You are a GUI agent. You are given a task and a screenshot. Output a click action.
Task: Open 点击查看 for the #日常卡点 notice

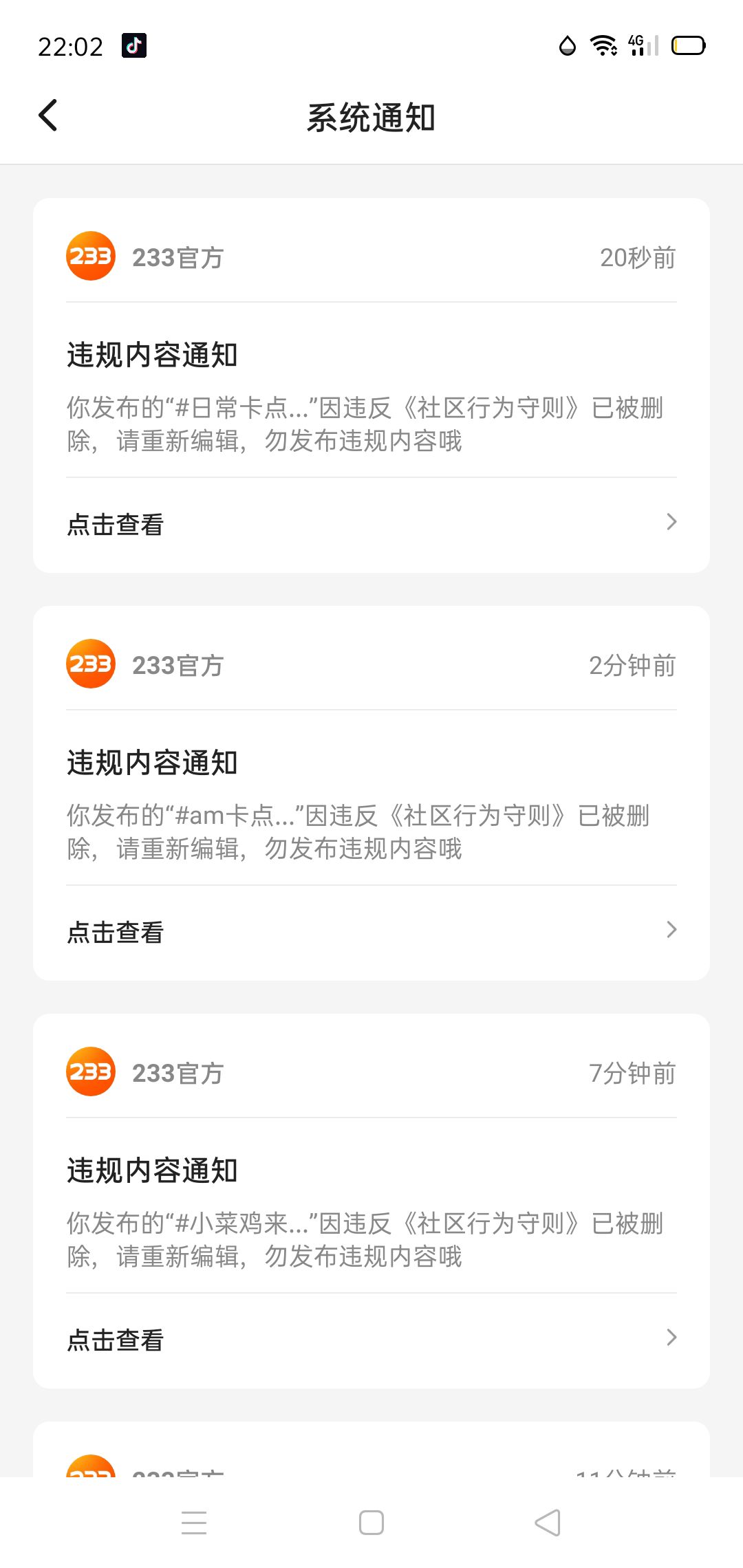[371, 524]
